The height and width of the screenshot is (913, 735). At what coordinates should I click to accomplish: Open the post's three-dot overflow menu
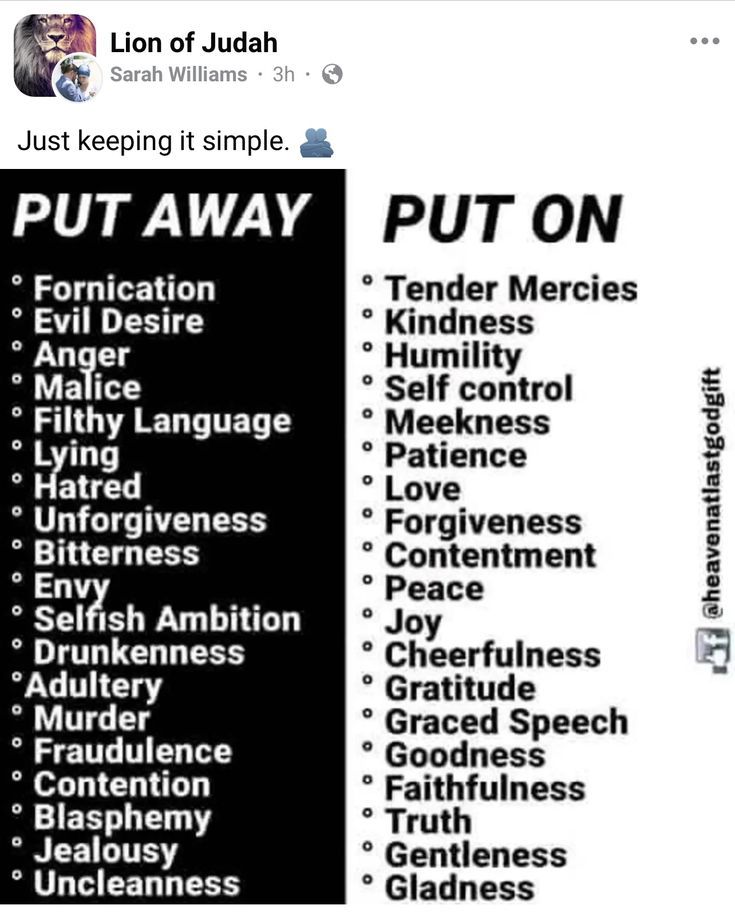pyautogui.click(x=704, y=41)
